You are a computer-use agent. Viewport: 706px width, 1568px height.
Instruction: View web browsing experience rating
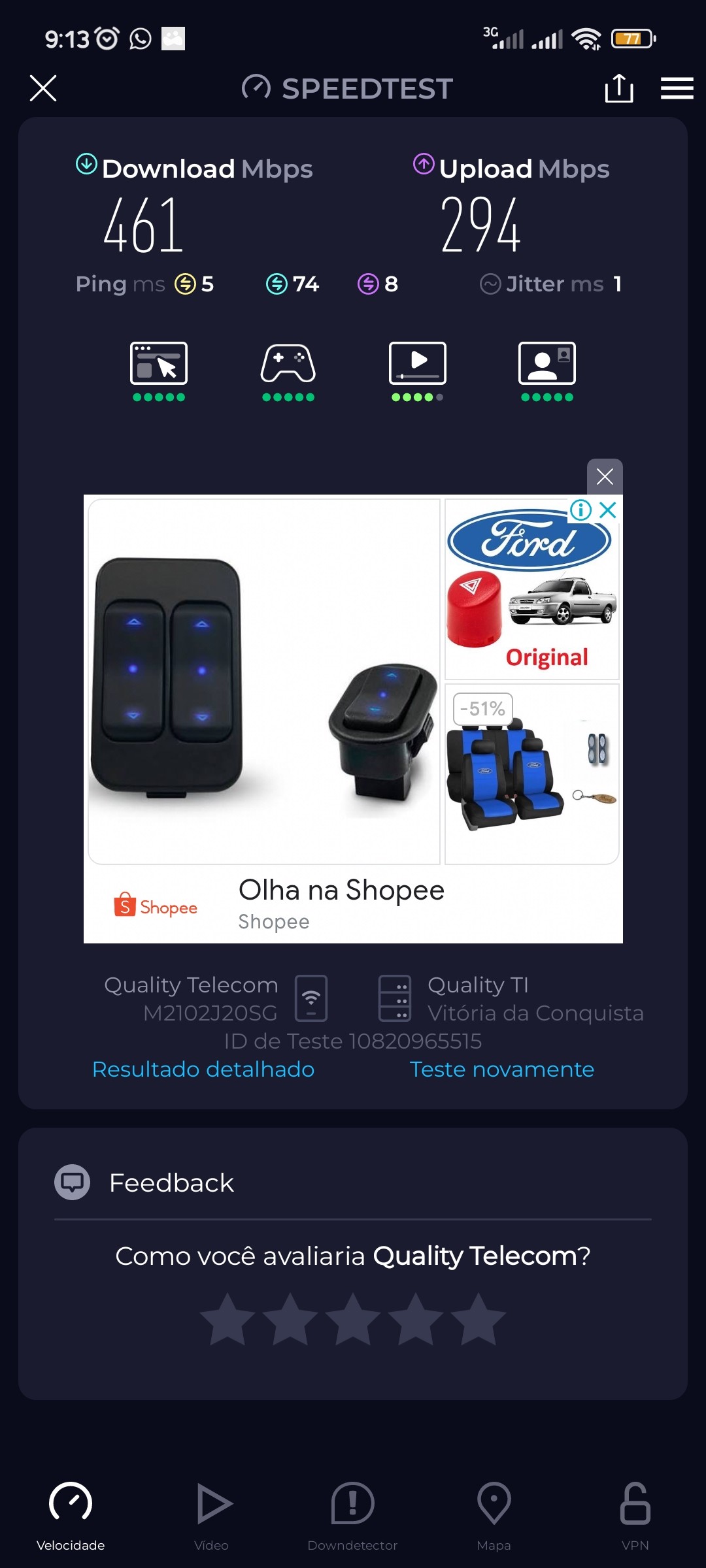pyautogui.click(x=159, y=370)
